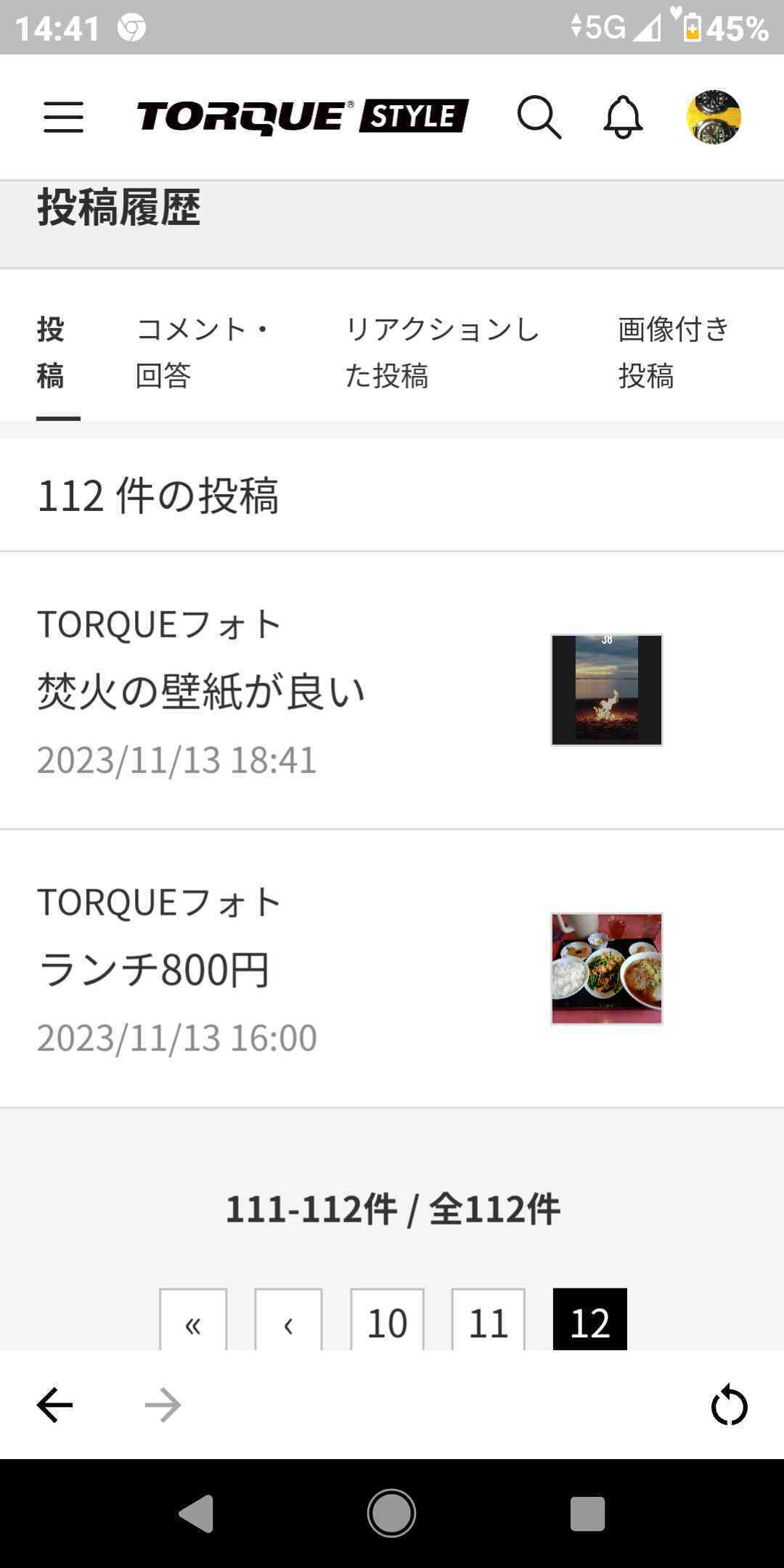The width and height of the screenshot is (784, 1568).
Task: Open the post 焚火の壁紙が良い
Action: [x=201, y=691]
